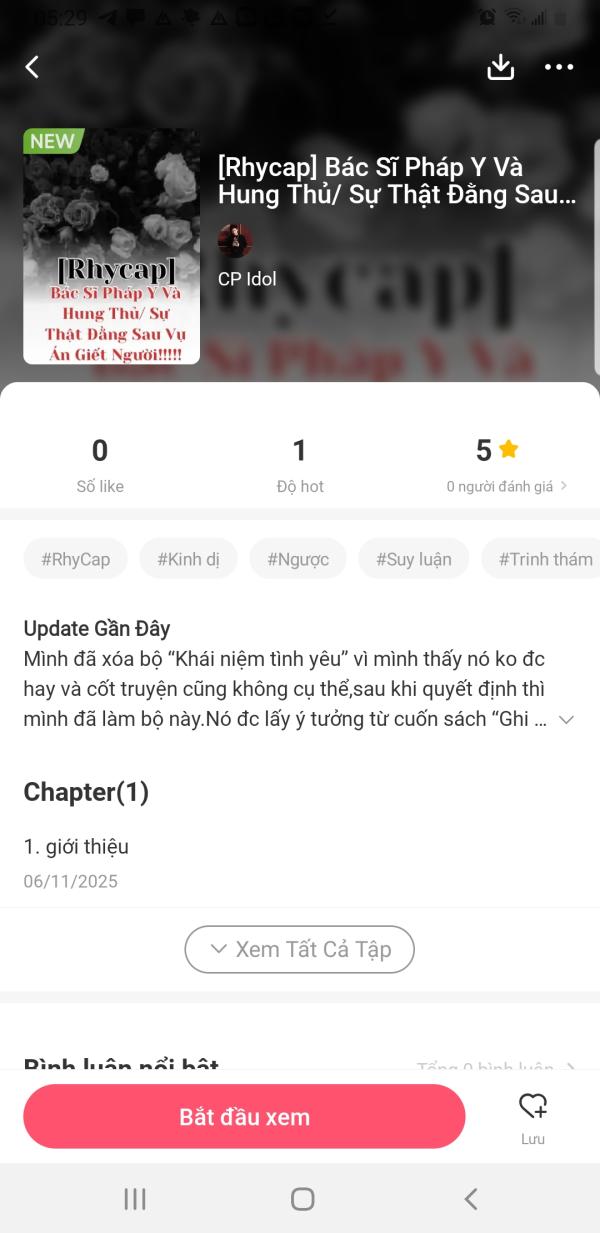Go back using the top-left arrow
Image resolution: width=600 pixels, height=1233 pixels.
[33, 67]
